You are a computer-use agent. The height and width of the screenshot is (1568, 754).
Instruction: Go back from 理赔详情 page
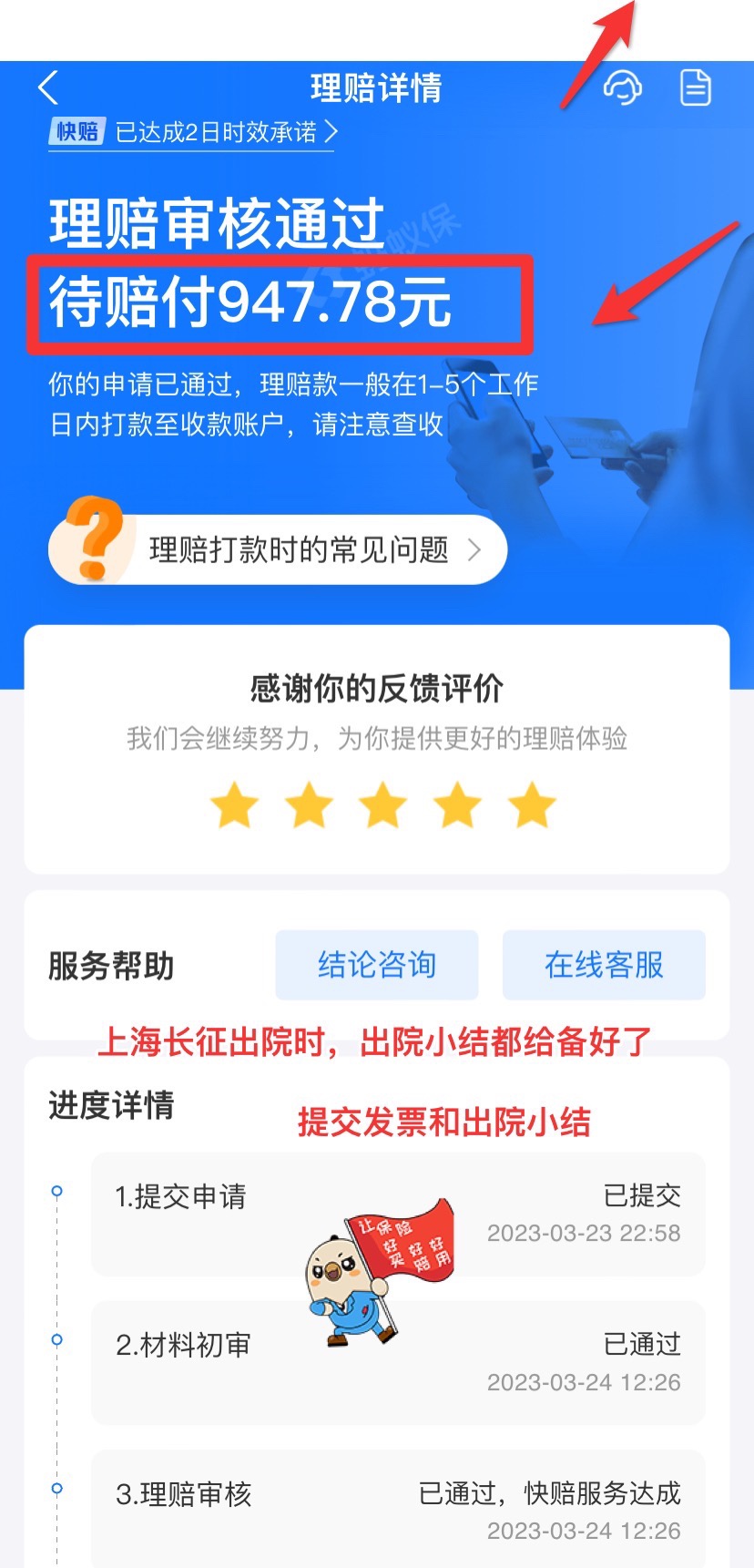pos(48,88)
